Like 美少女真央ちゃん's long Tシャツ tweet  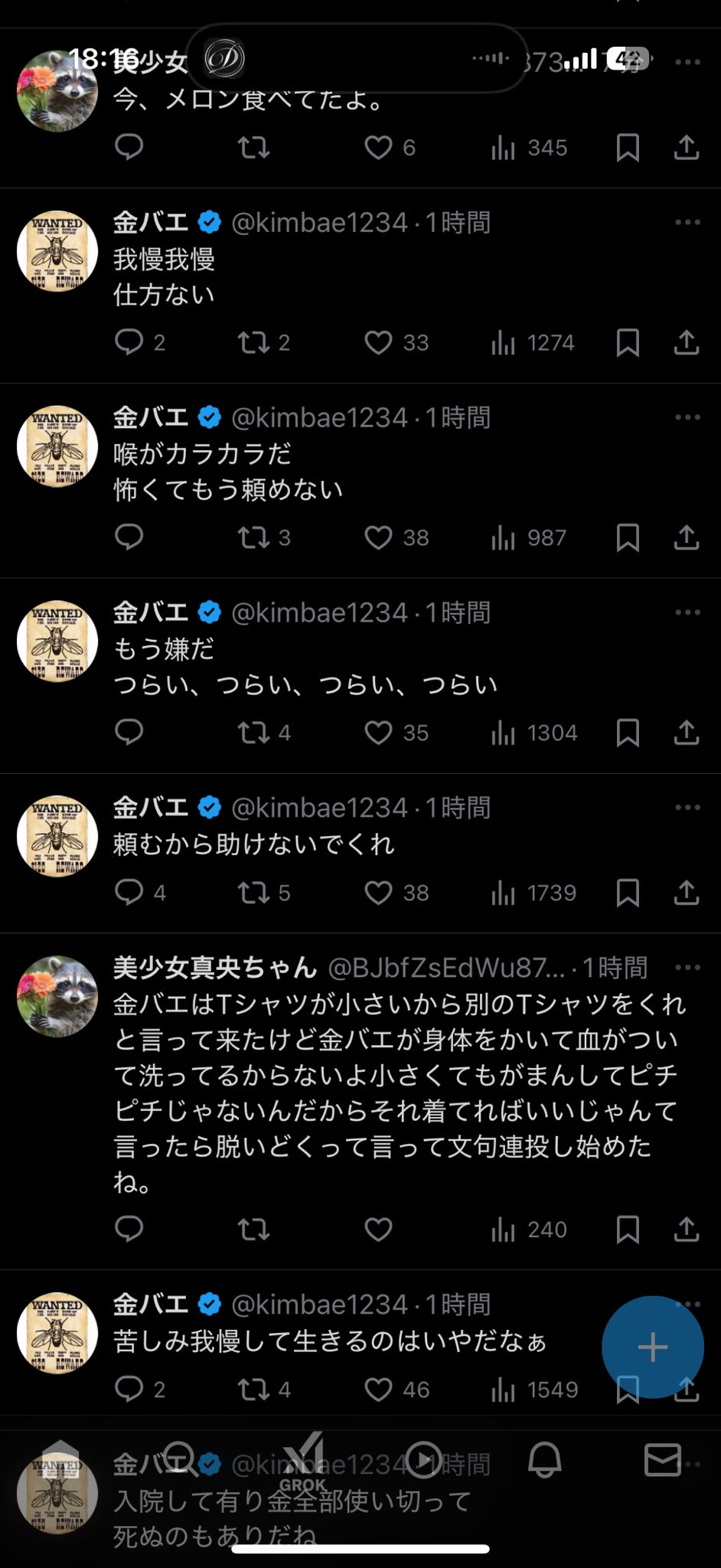click(378, 1230)
